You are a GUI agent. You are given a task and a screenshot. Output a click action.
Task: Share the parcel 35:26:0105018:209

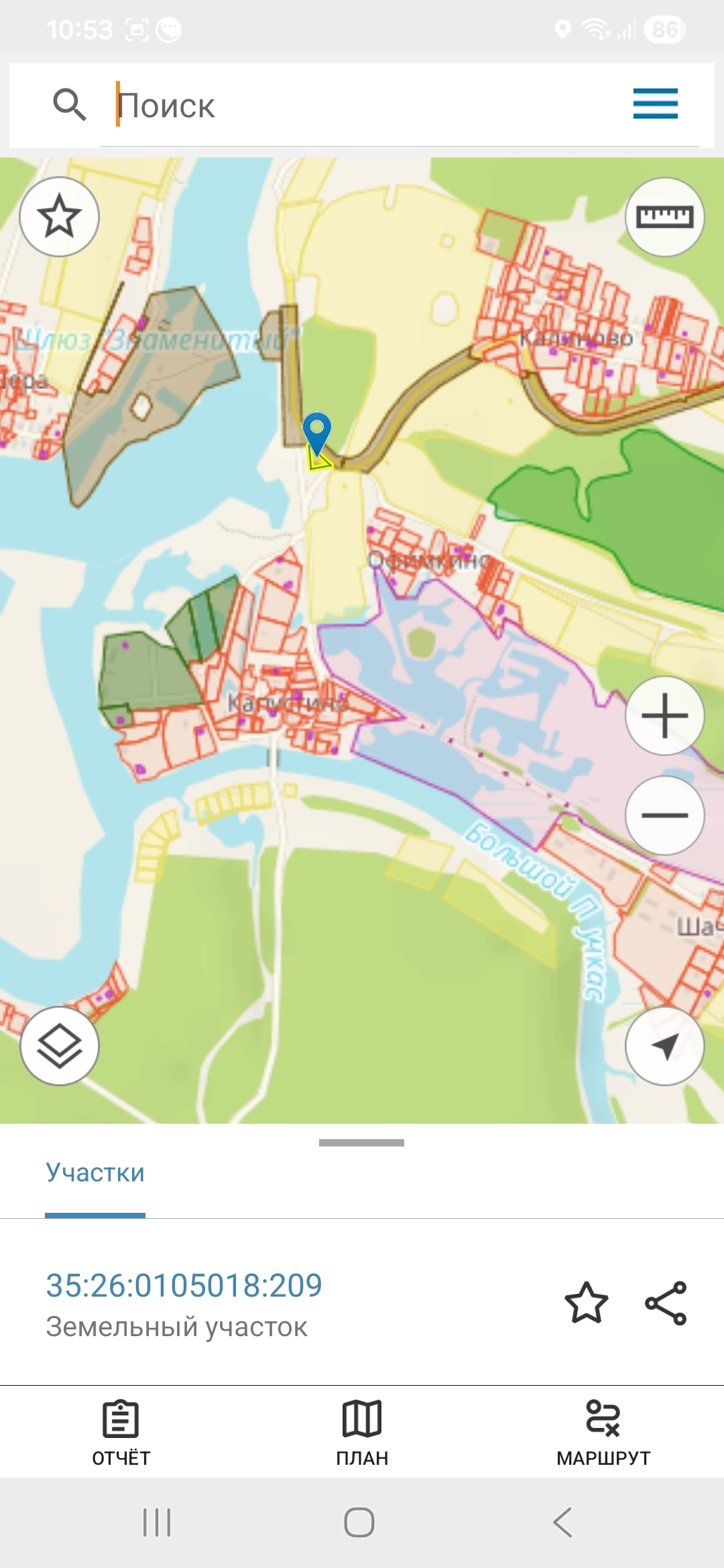click(666, 1303)
